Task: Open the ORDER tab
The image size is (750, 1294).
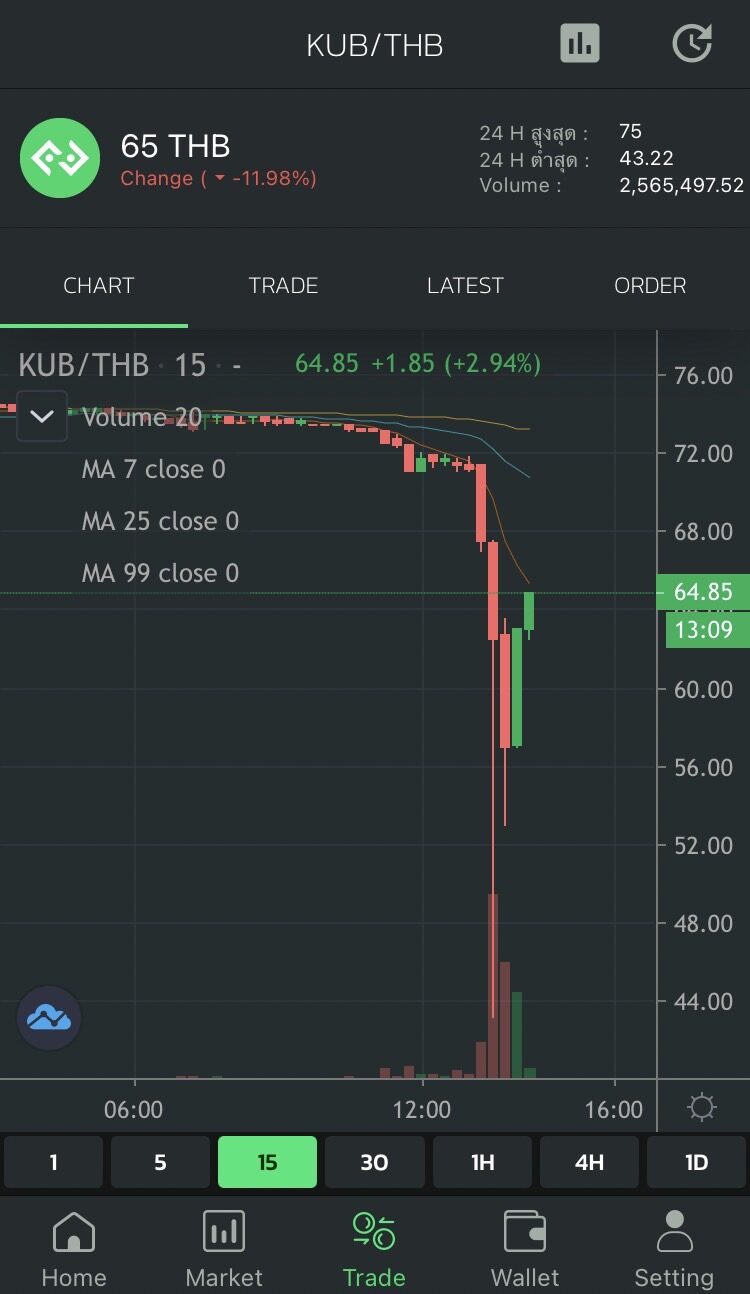Action: [650, 286]
